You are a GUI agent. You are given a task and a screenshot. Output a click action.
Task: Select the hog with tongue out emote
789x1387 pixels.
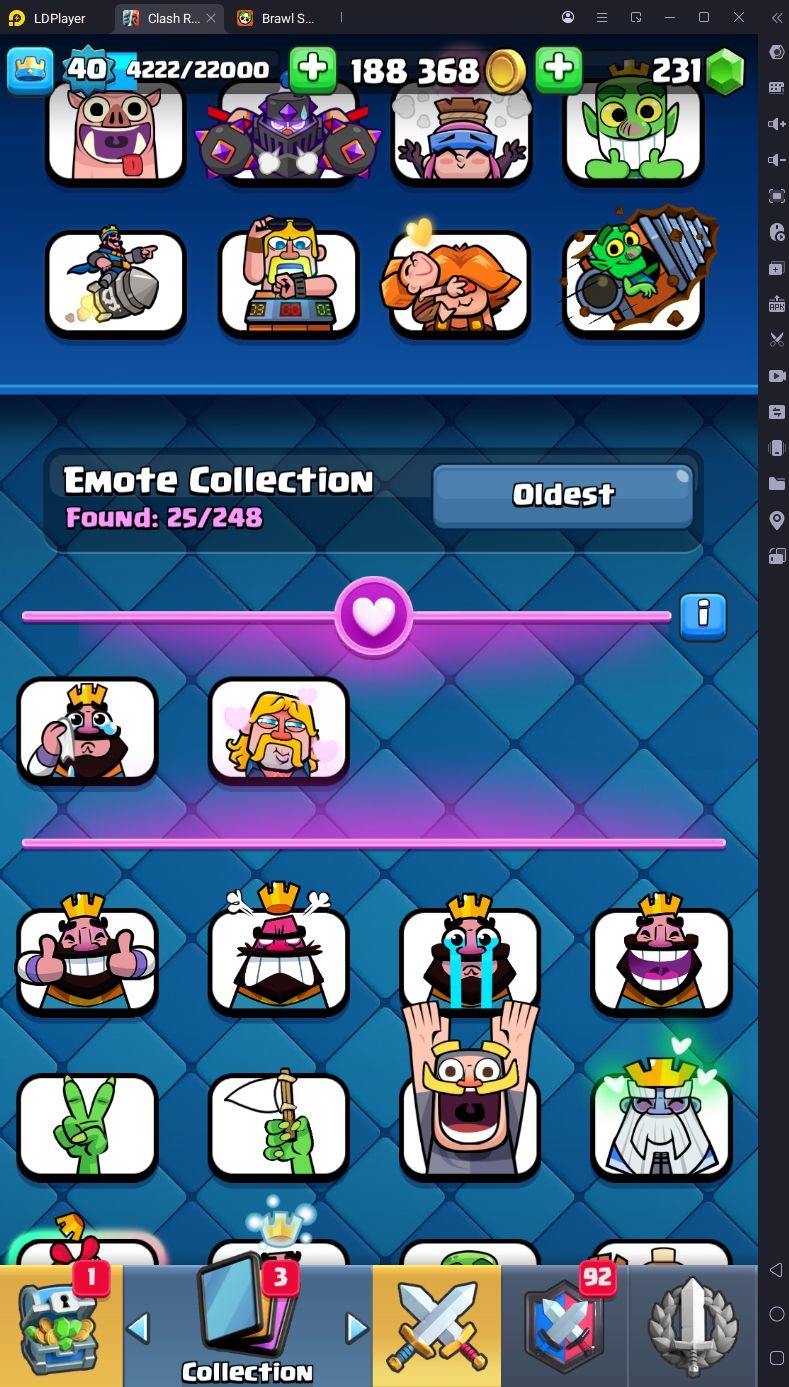coord(115,130)
